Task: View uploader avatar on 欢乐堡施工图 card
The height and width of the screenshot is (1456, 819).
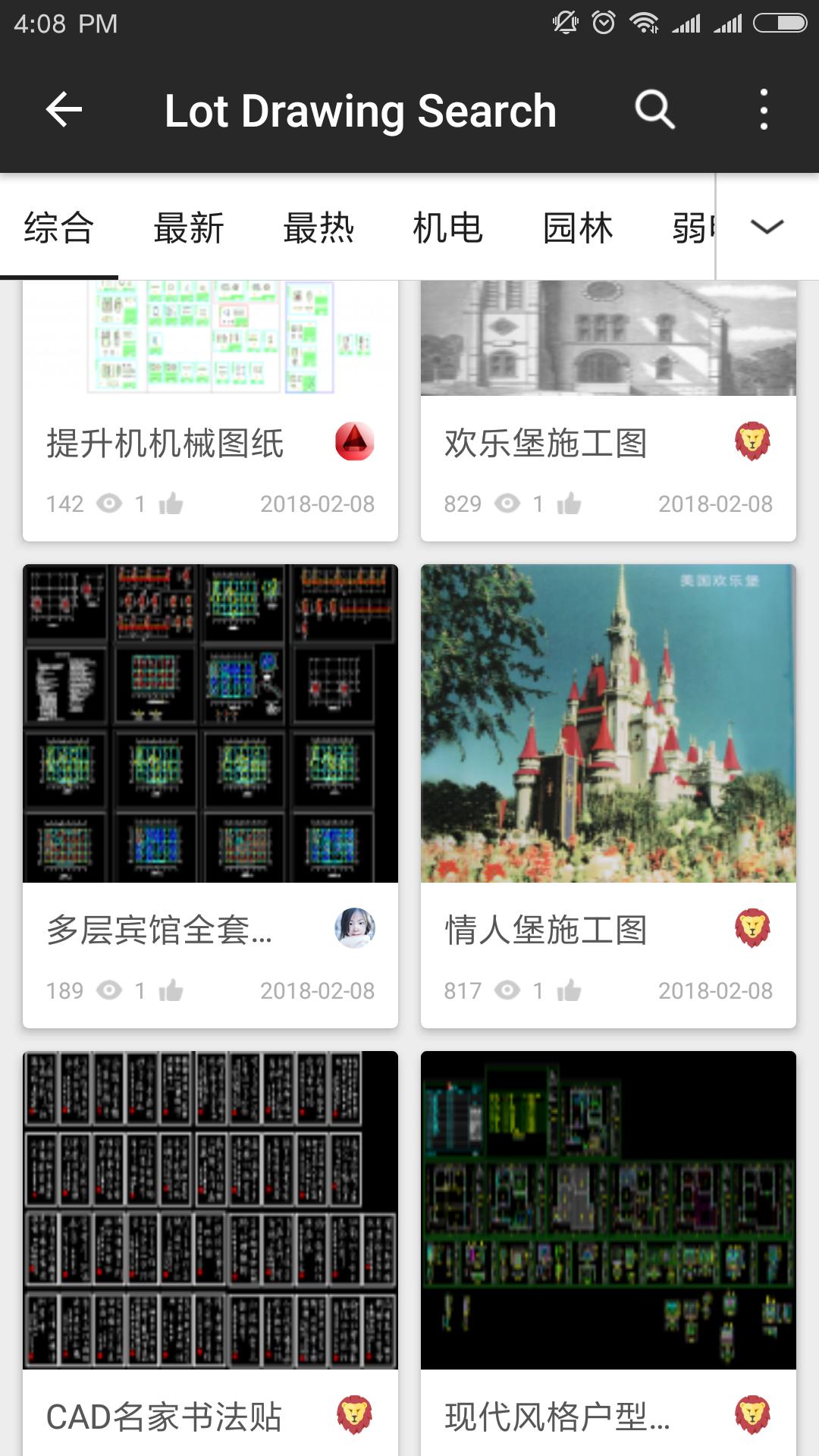Action: pyautogui.click(x=752, y=441)
